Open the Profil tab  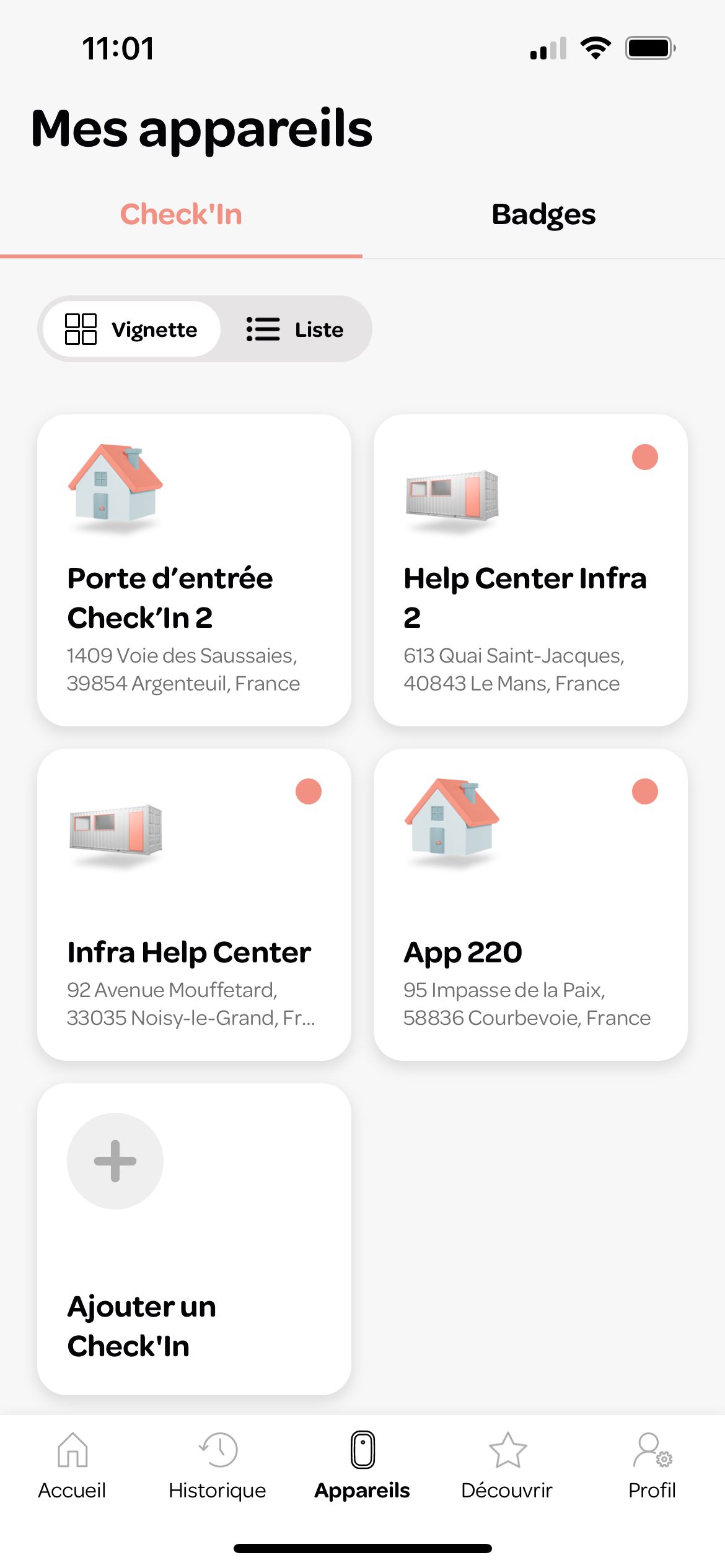652,1466
